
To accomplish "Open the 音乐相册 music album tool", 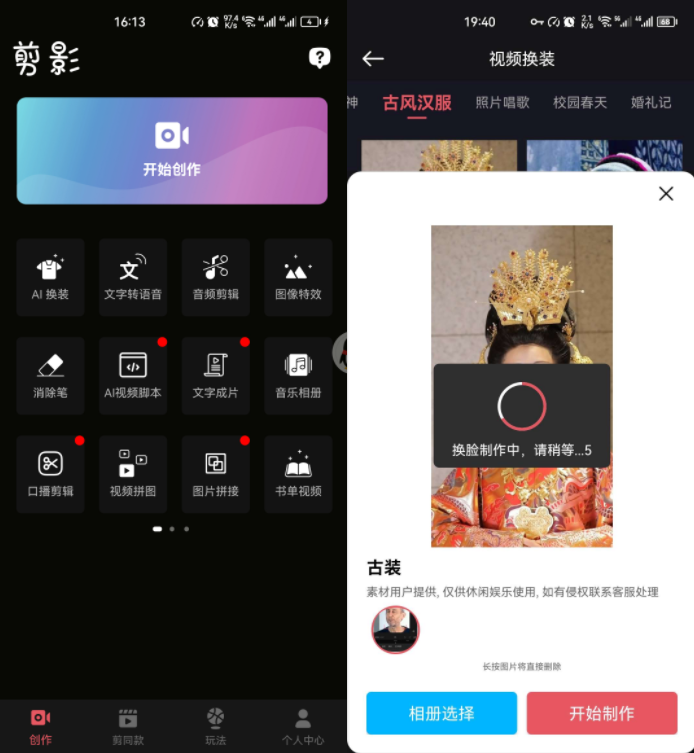I will point(298,375).
